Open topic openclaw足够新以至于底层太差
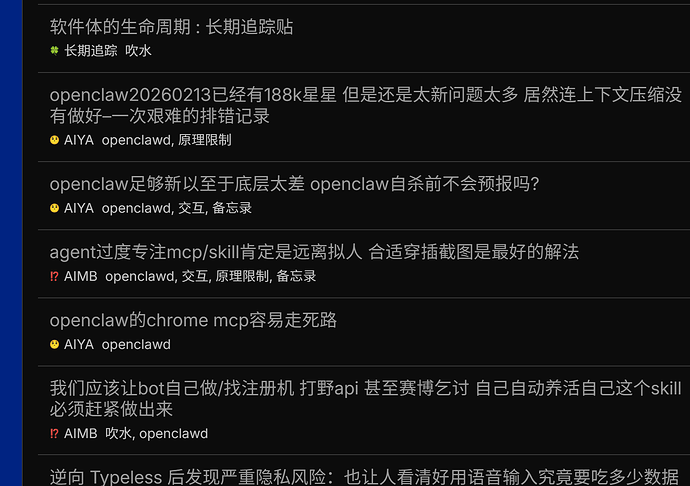 pyautogui.click(x=295, y=184)
